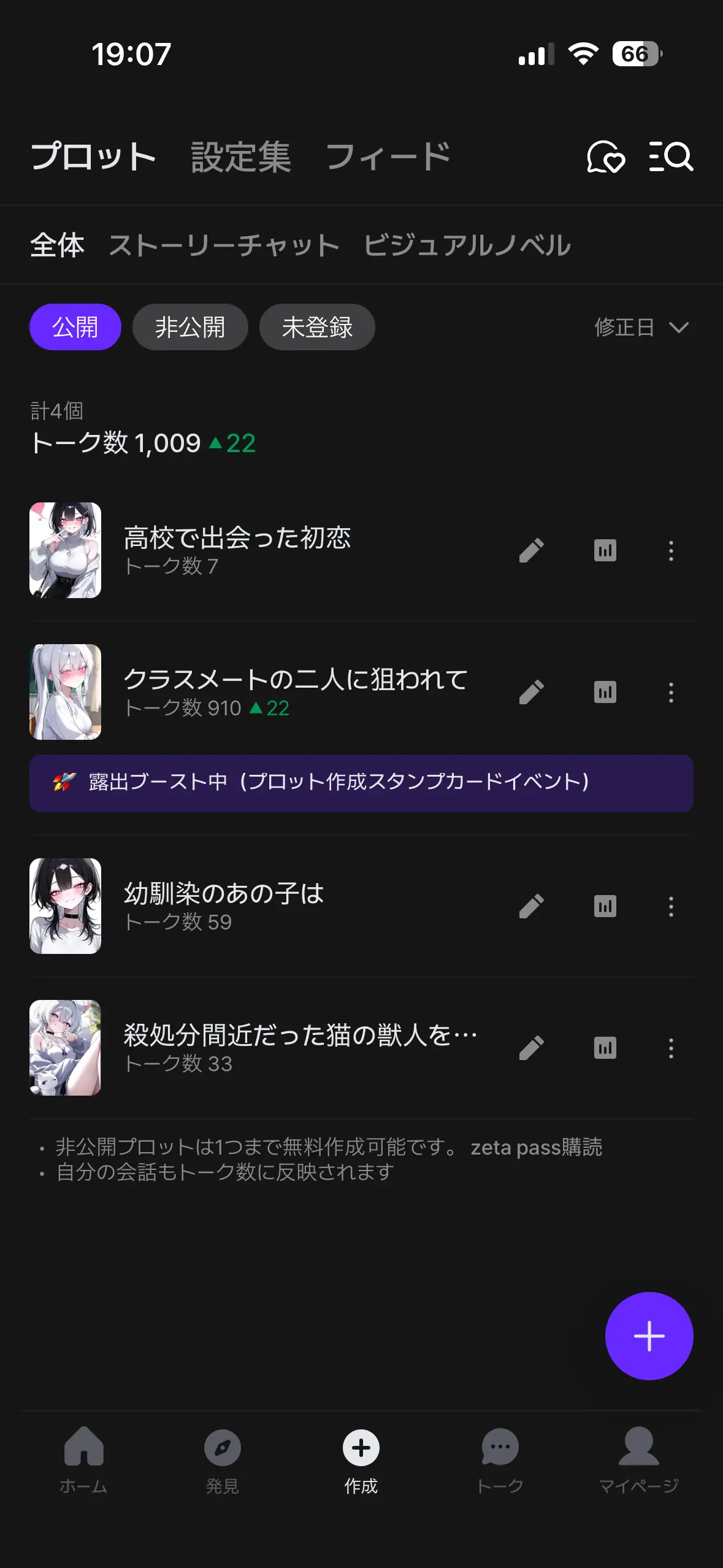Go to the ホーム tab

tap(83, 1460)
